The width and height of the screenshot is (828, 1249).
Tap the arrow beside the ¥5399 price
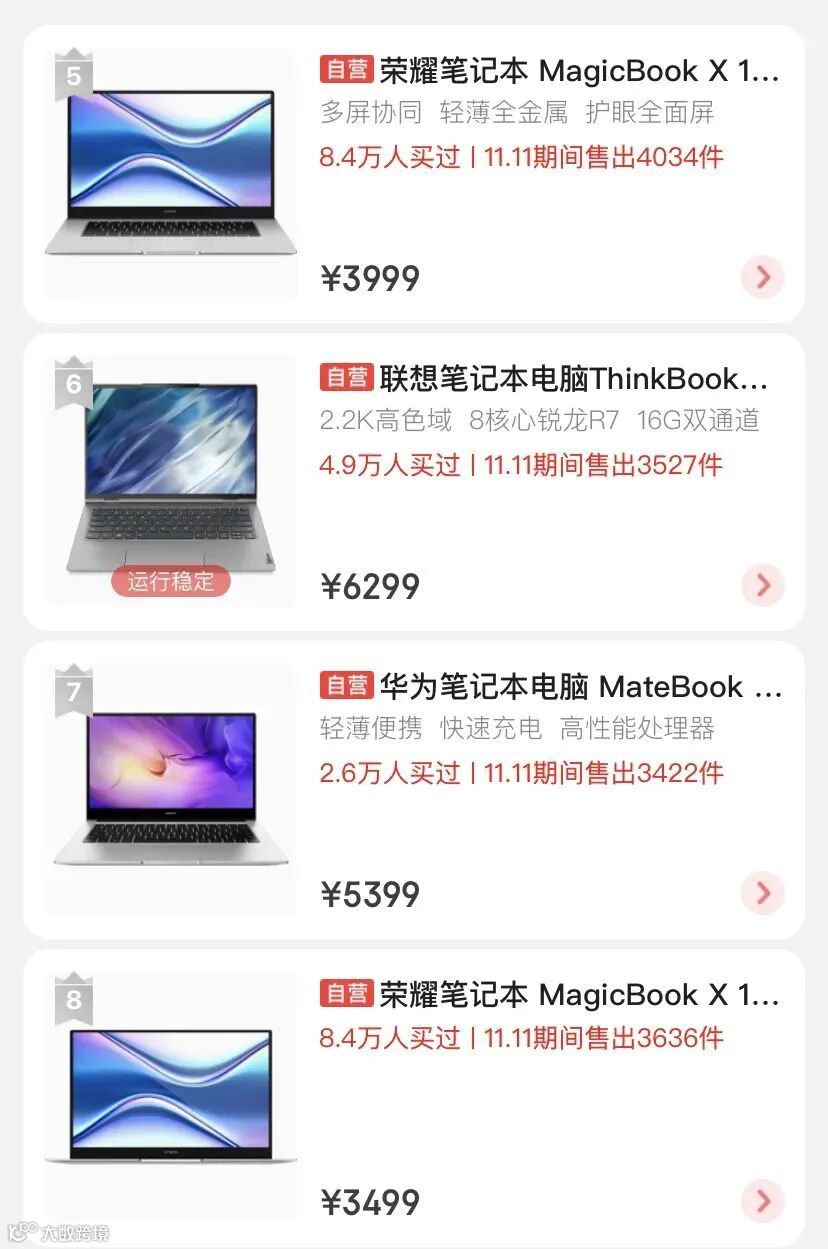click(x=763, y=893)
